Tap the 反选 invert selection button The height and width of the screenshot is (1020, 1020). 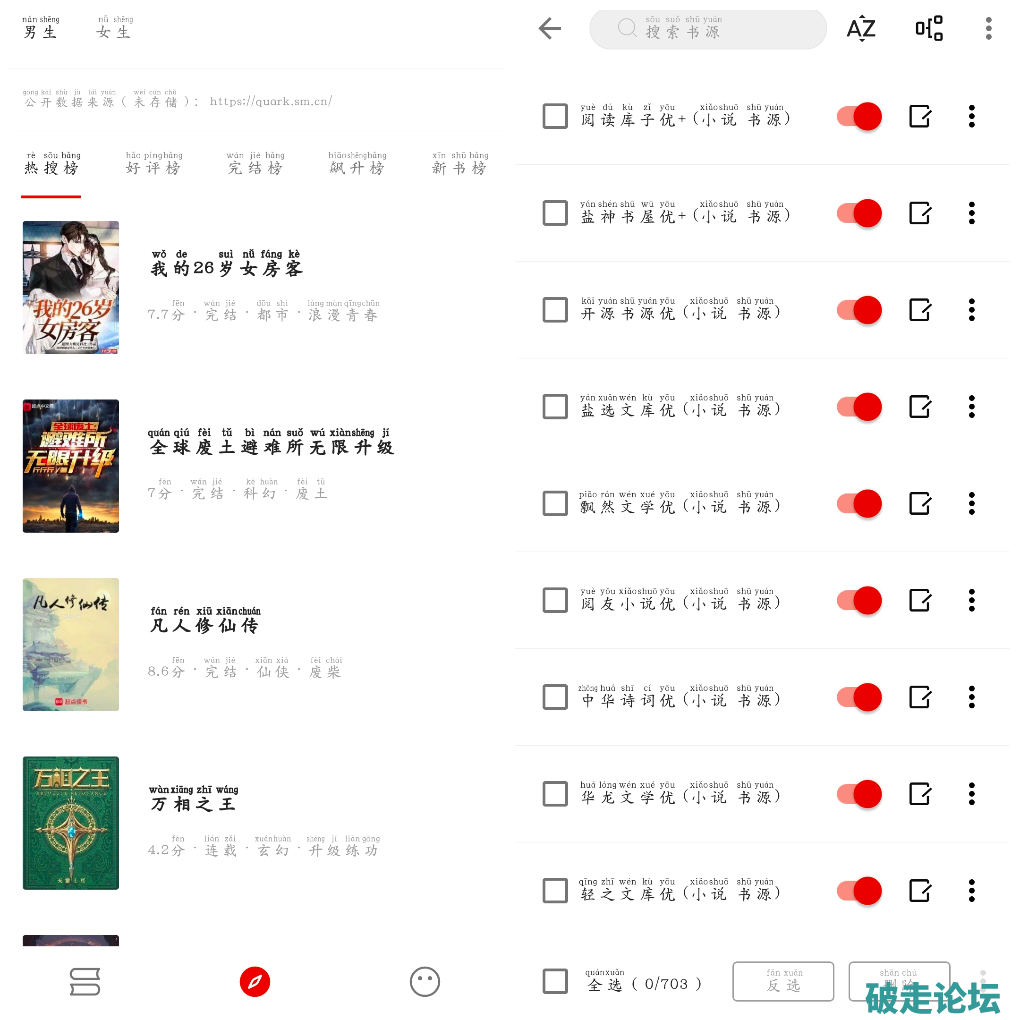(783, 982)
